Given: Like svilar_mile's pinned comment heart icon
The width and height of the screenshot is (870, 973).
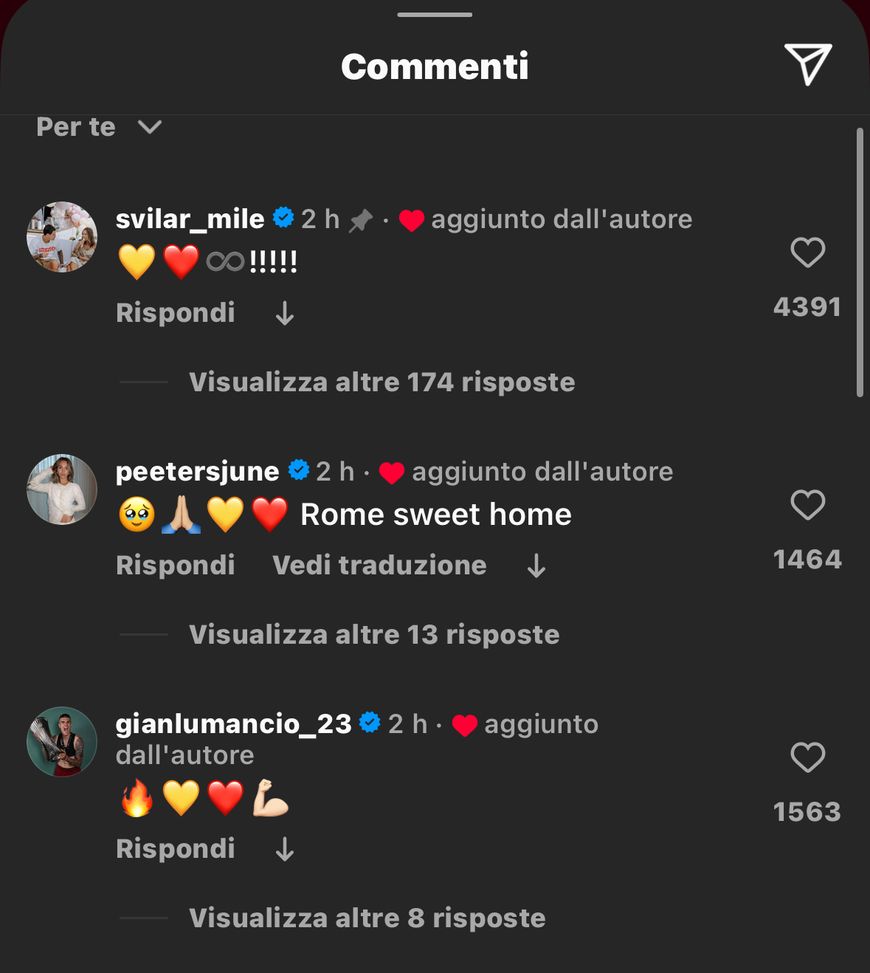Looking at the screenshot, I should pyautogui.click(x=807, y=252).
